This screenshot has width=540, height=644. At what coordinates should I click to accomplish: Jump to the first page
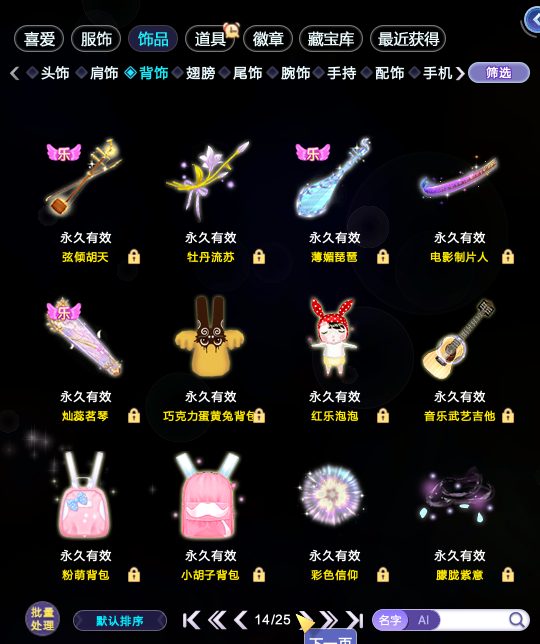click(x=191, y=620)
